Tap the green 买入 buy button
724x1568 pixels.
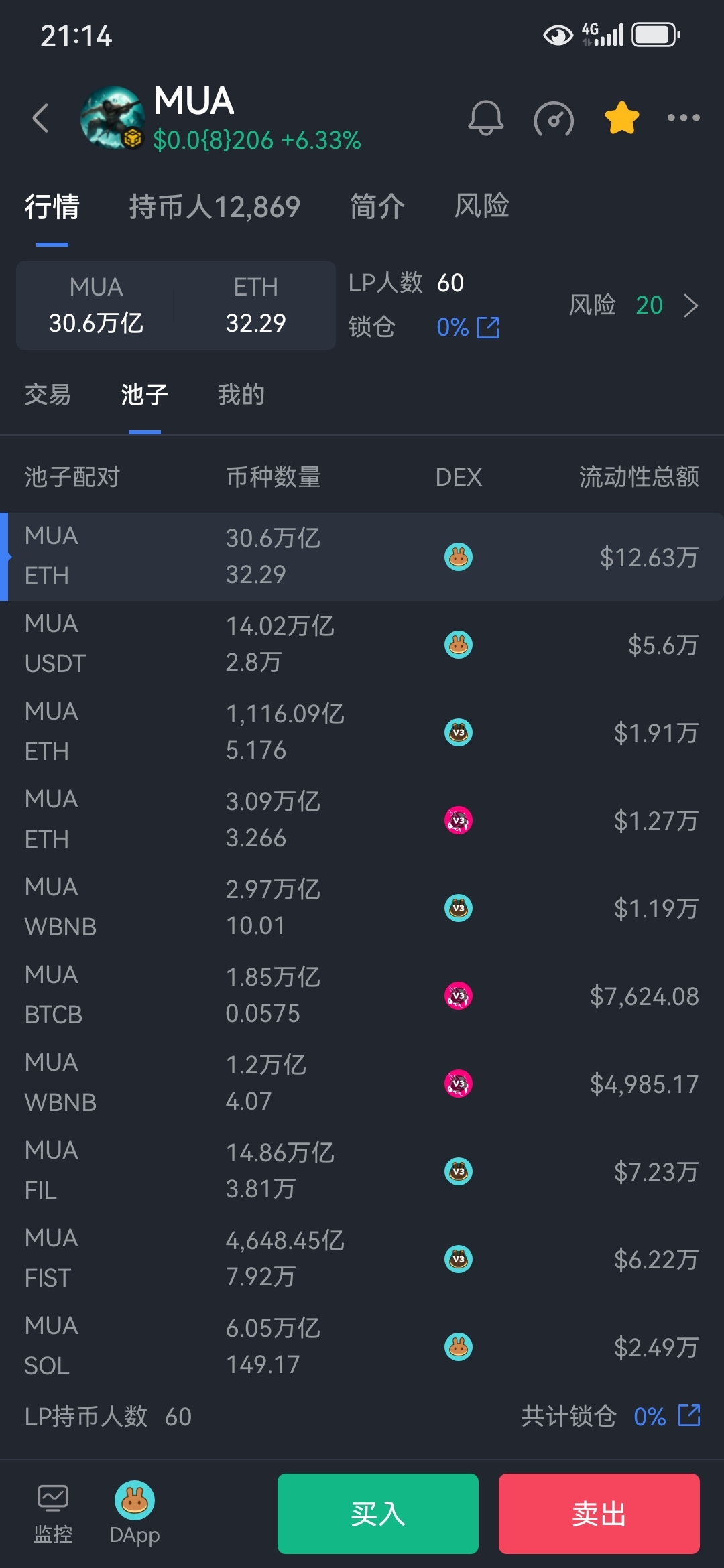(378, 1514)
